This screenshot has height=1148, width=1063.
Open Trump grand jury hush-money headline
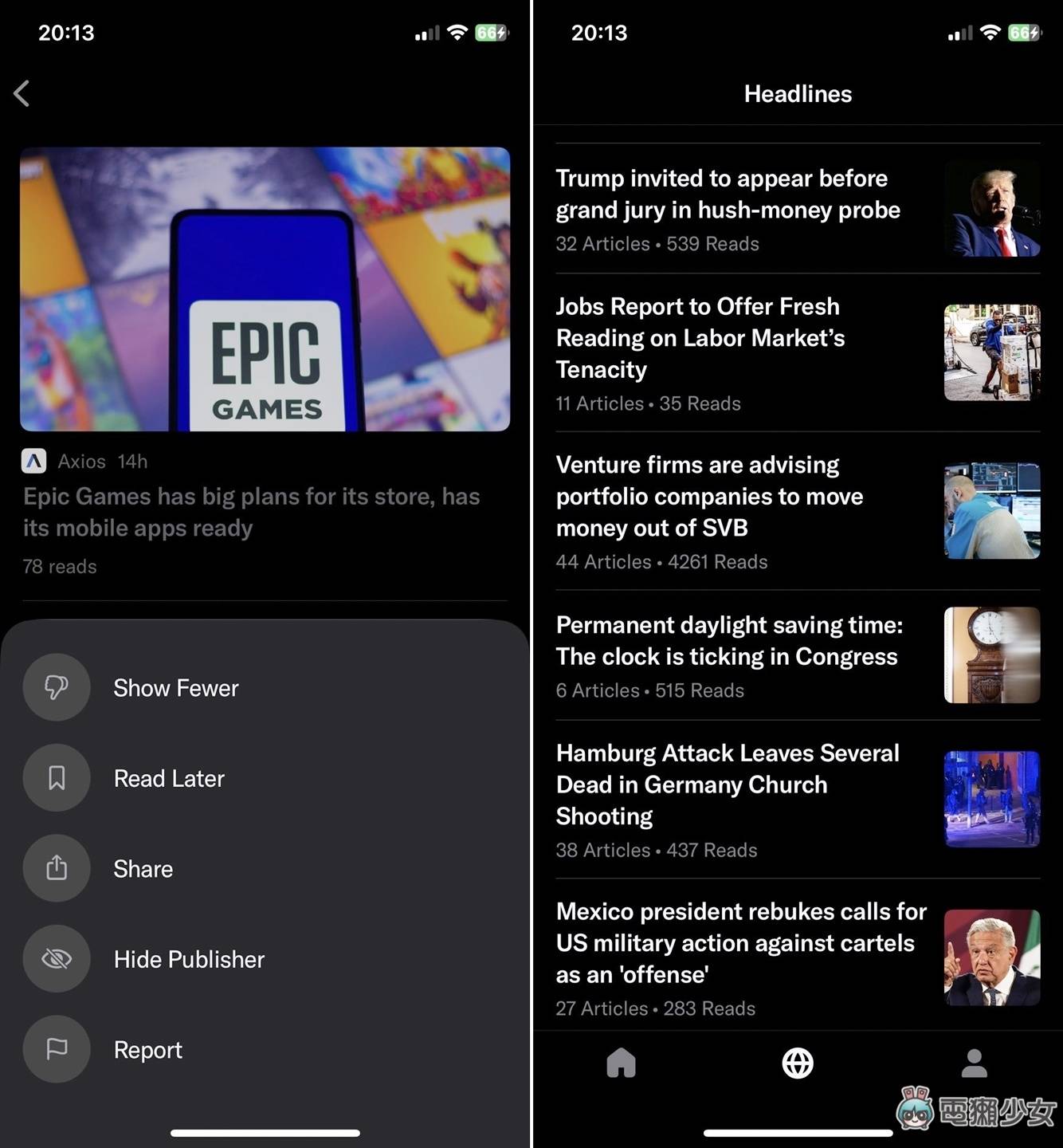pos(728,195)
